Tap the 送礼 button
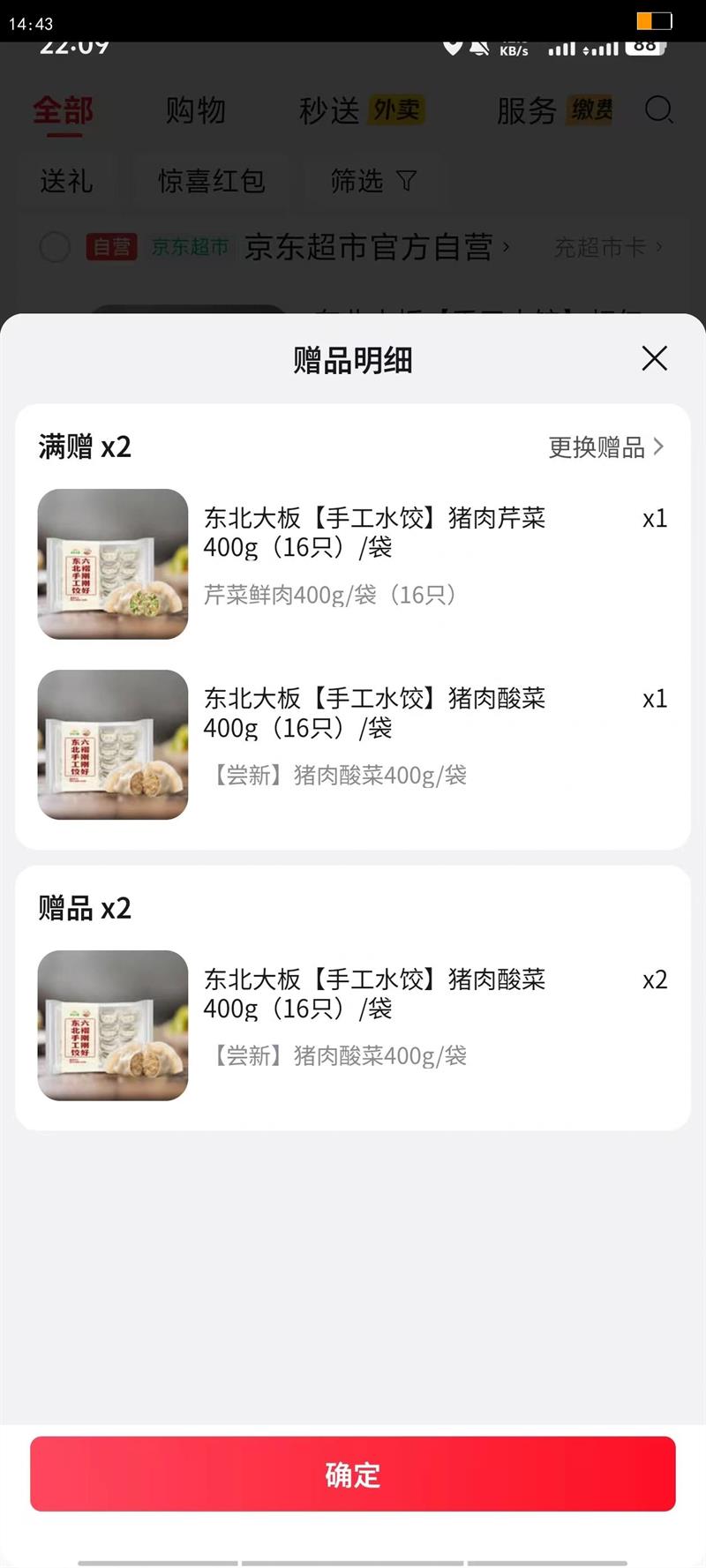This screenshot has width=706, height=1568. 66,181
